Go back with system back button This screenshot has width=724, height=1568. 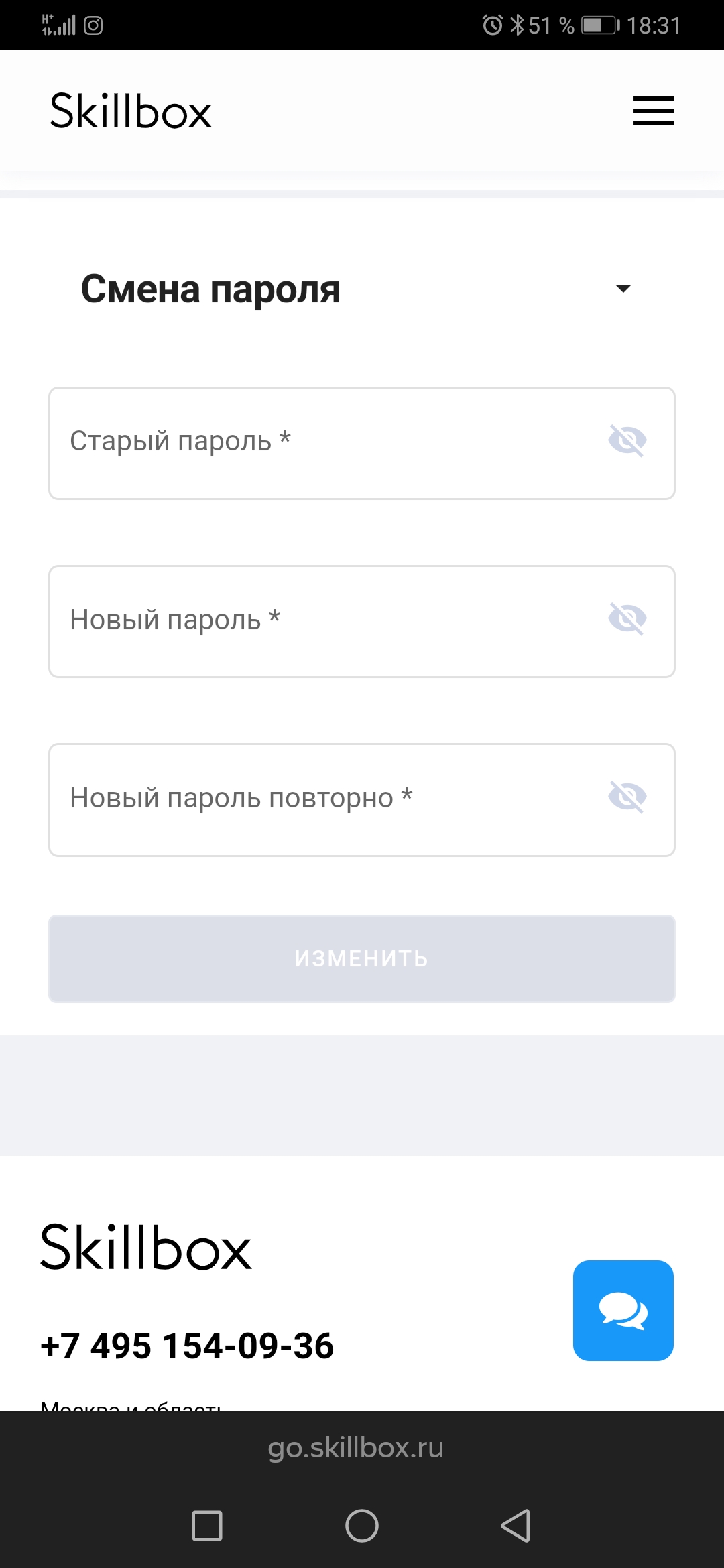tap(516, 1526)
